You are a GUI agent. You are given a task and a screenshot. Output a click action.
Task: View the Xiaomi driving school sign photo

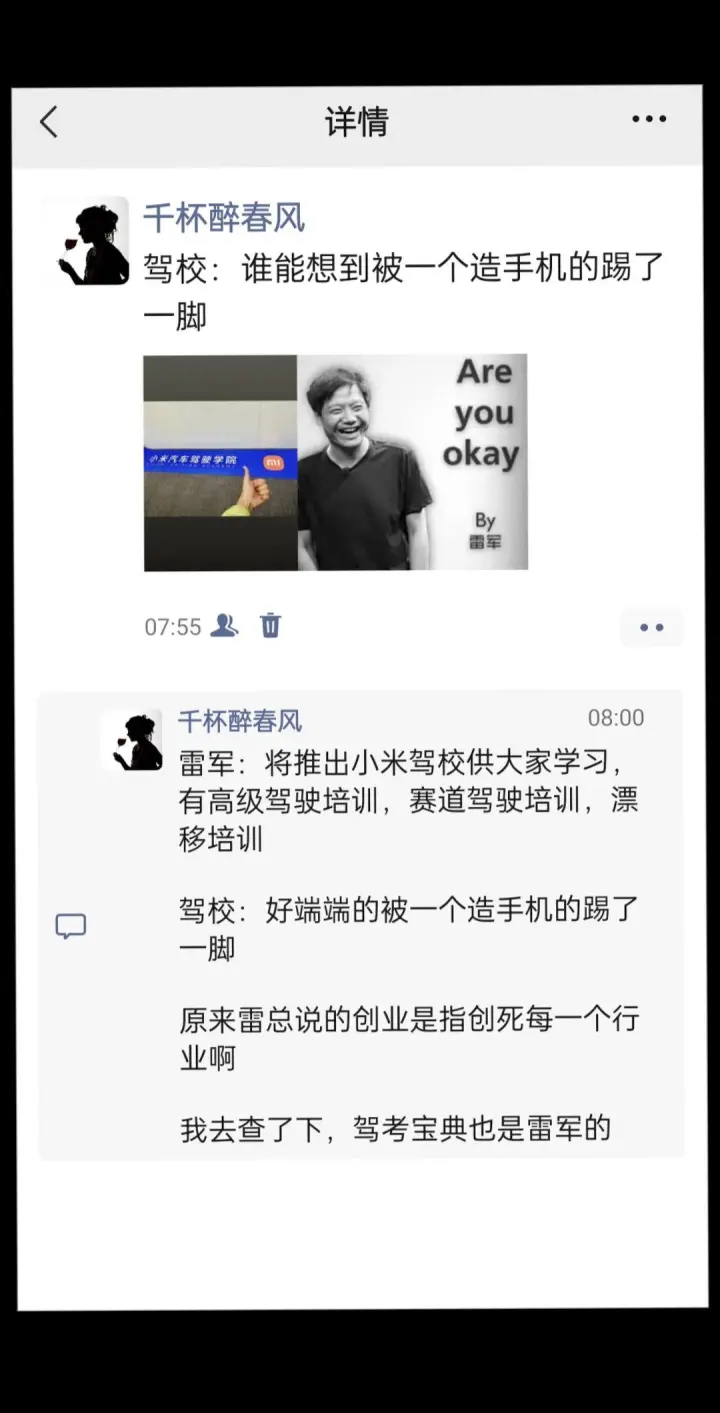click(221, 462)
